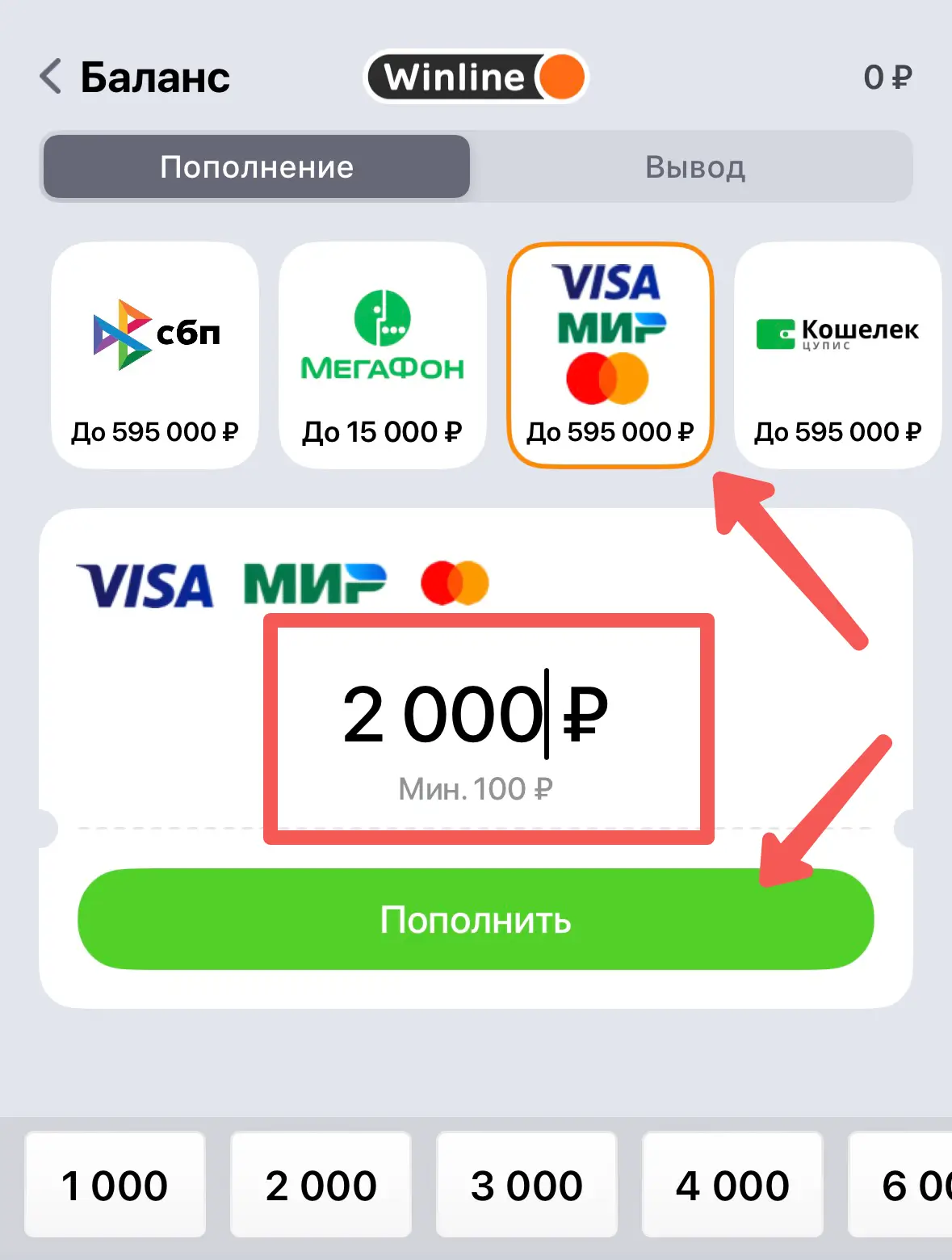Edit the deposit amount field
Viewport: 952px width, 1260px height.
pos(475,715)
